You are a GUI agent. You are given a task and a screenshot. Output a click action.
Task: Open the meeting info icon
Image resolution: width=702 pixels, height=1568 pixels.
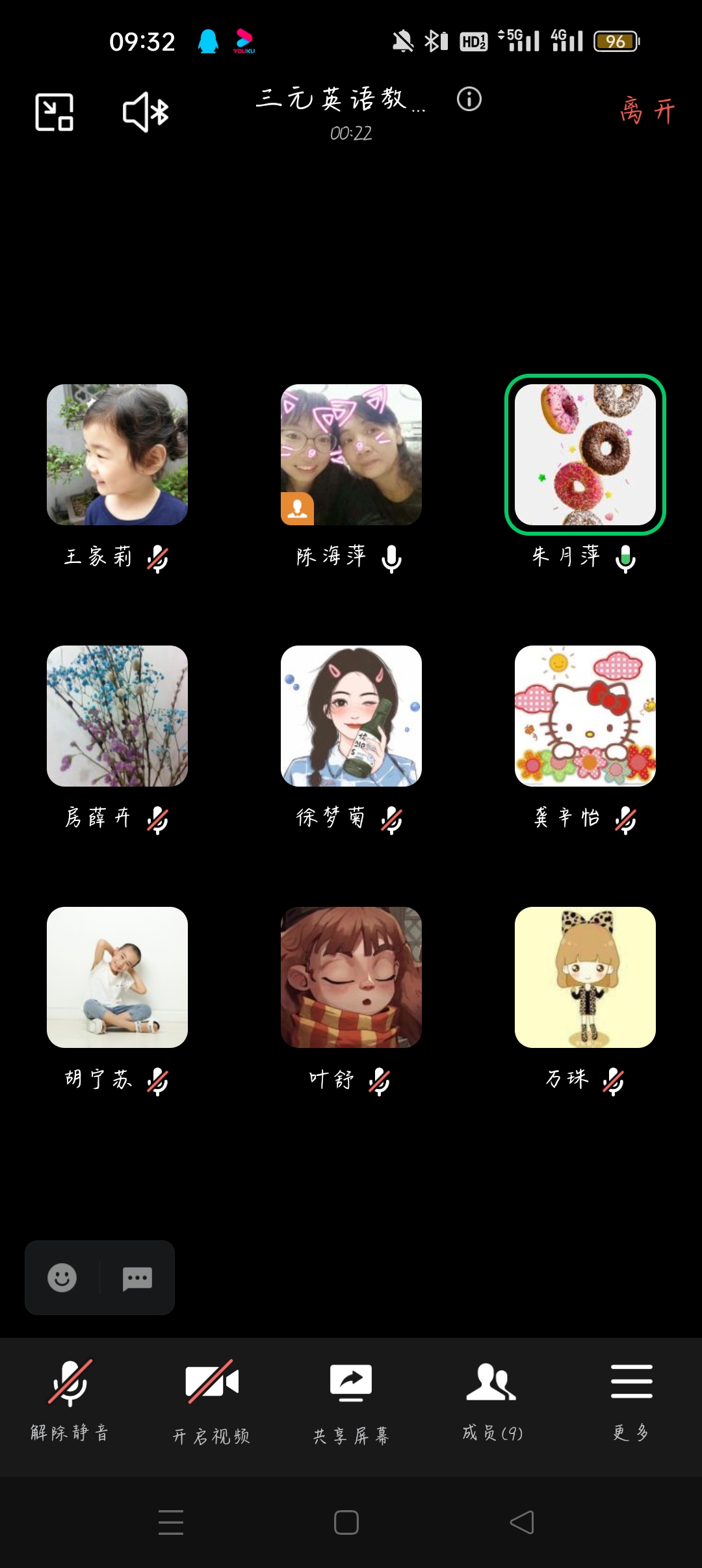(469, 99)
